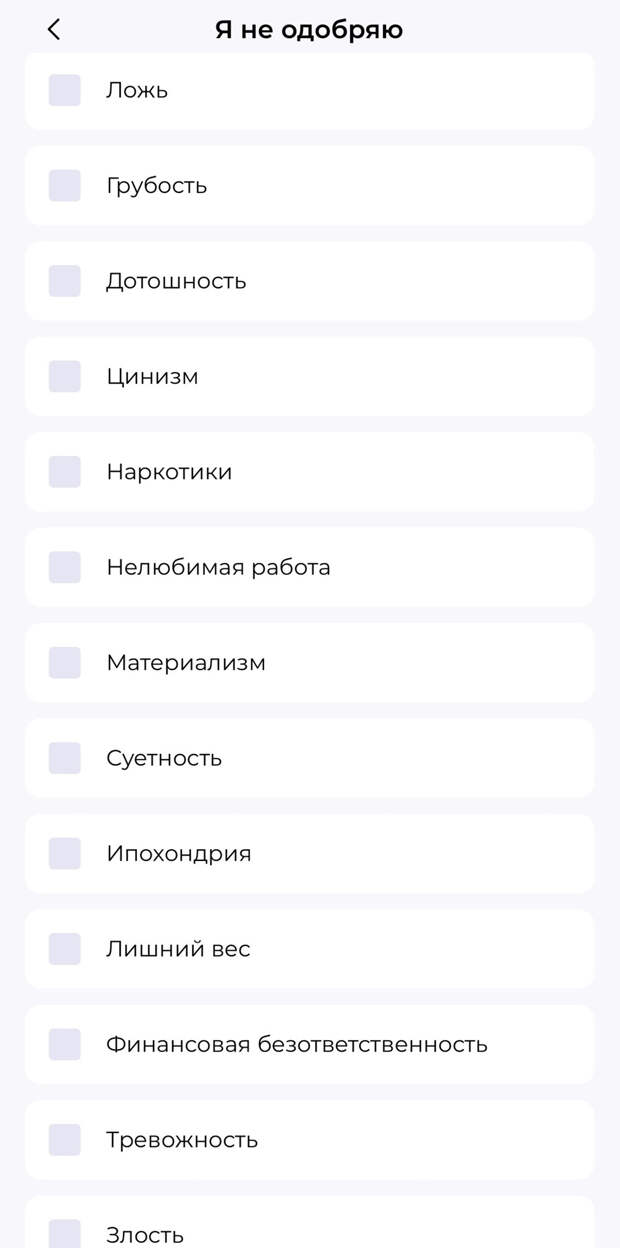Check the Тревожность box

65,1140
